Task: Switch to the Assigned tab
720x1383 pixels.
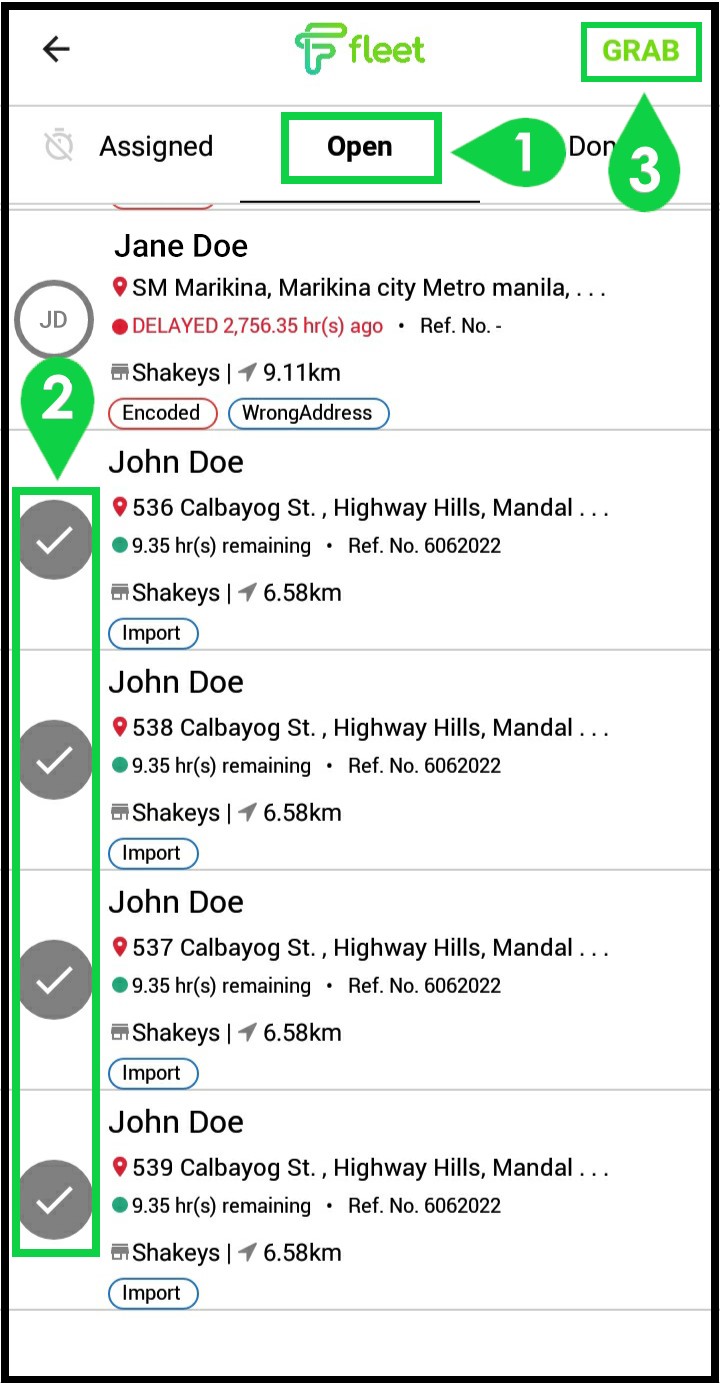Action: pos(130,147)
